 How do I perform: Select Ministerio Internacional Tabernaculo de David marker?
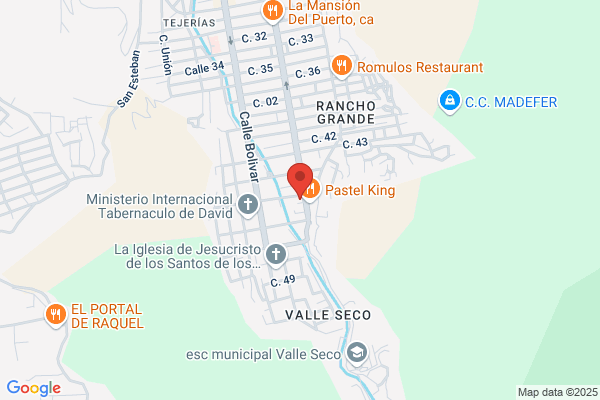click(248, 206)
